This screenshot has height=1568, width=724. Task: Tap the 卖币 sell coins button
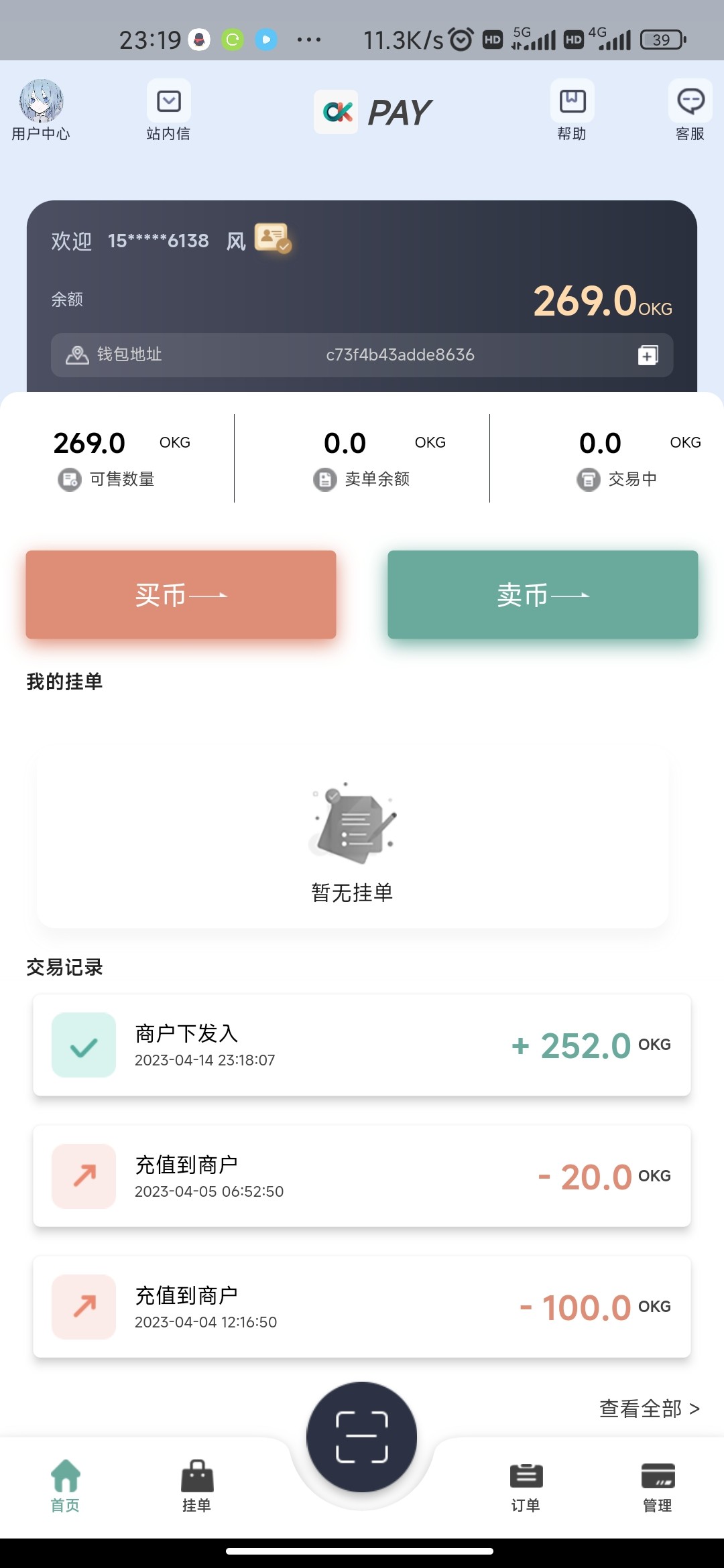point(543,595)
